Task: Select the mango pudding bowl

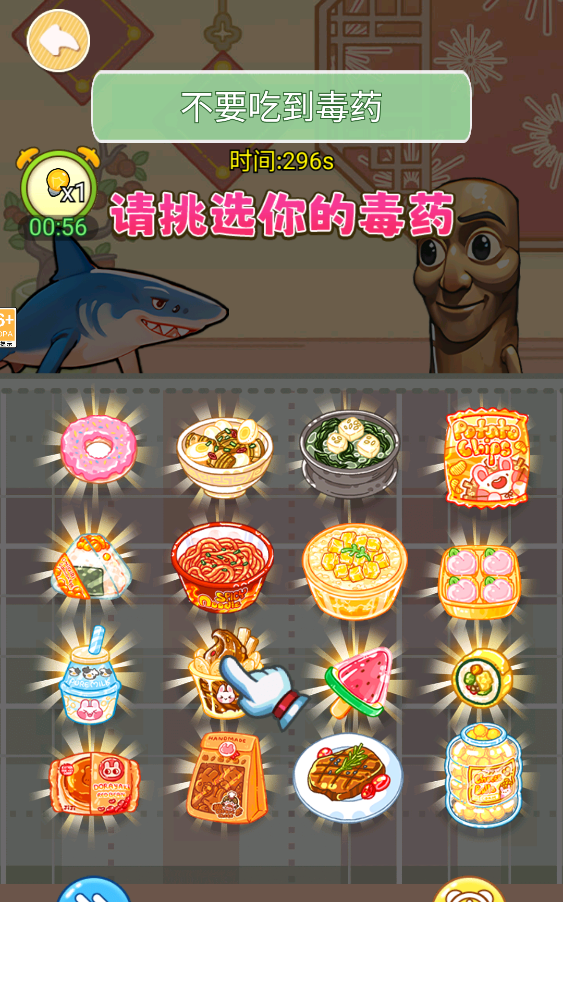Action: point(355,571)
